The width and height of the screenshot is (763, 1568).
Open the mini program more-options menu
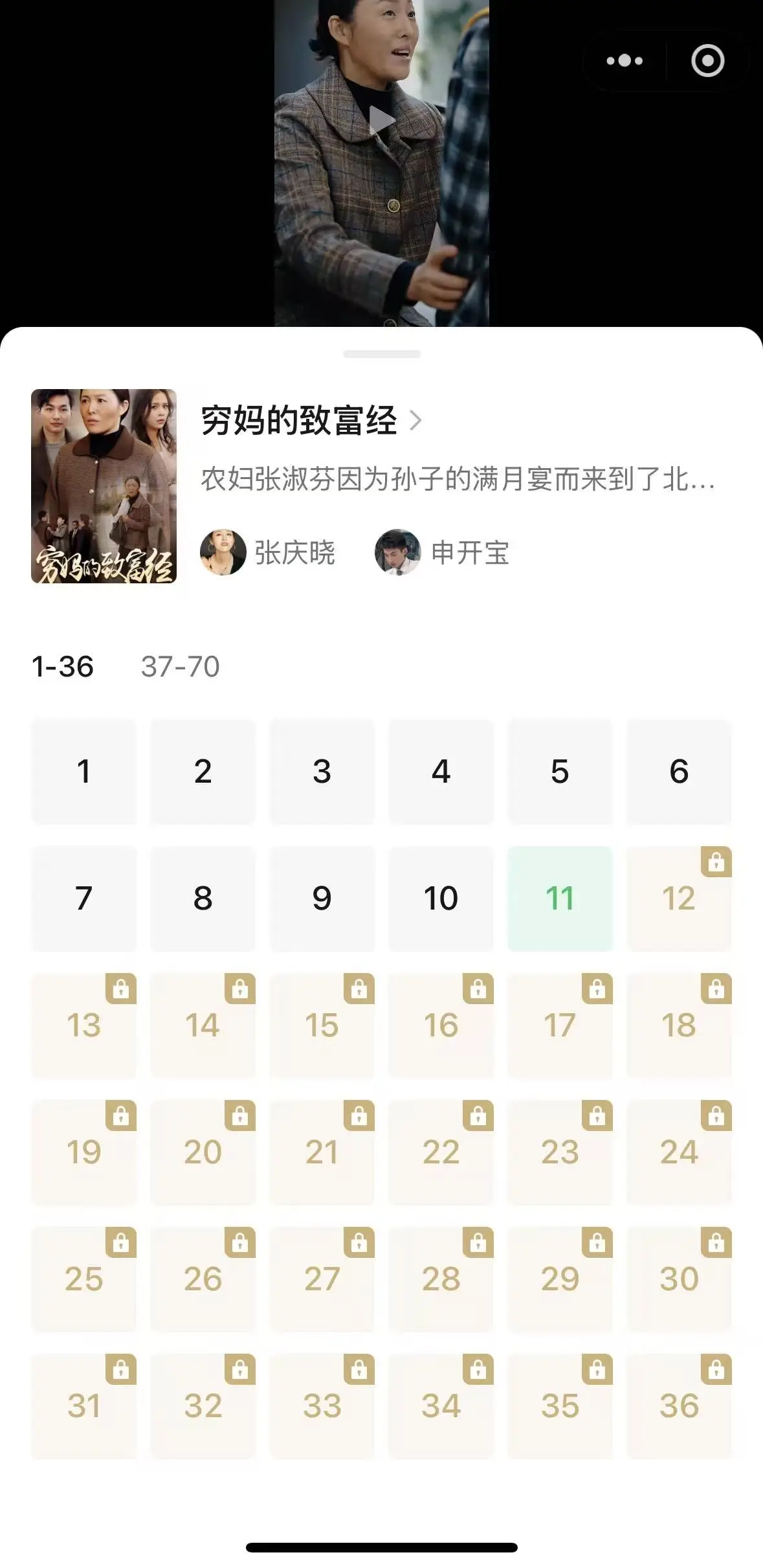click(625, 61)
